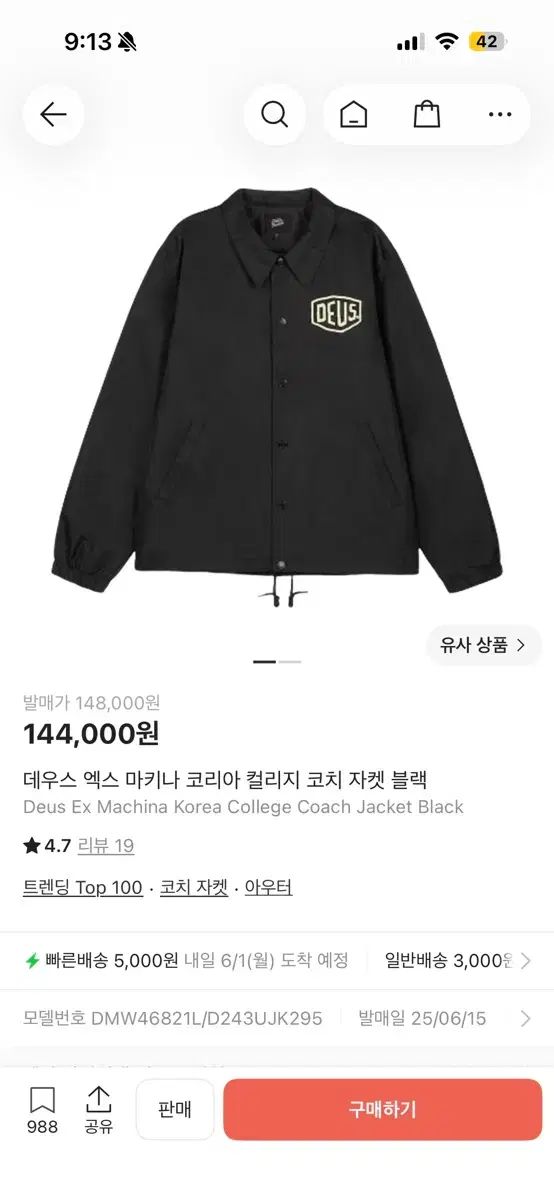The image size is (554, 1200).
Task: Open the shopping bag icon
Action: pos(427,115)
